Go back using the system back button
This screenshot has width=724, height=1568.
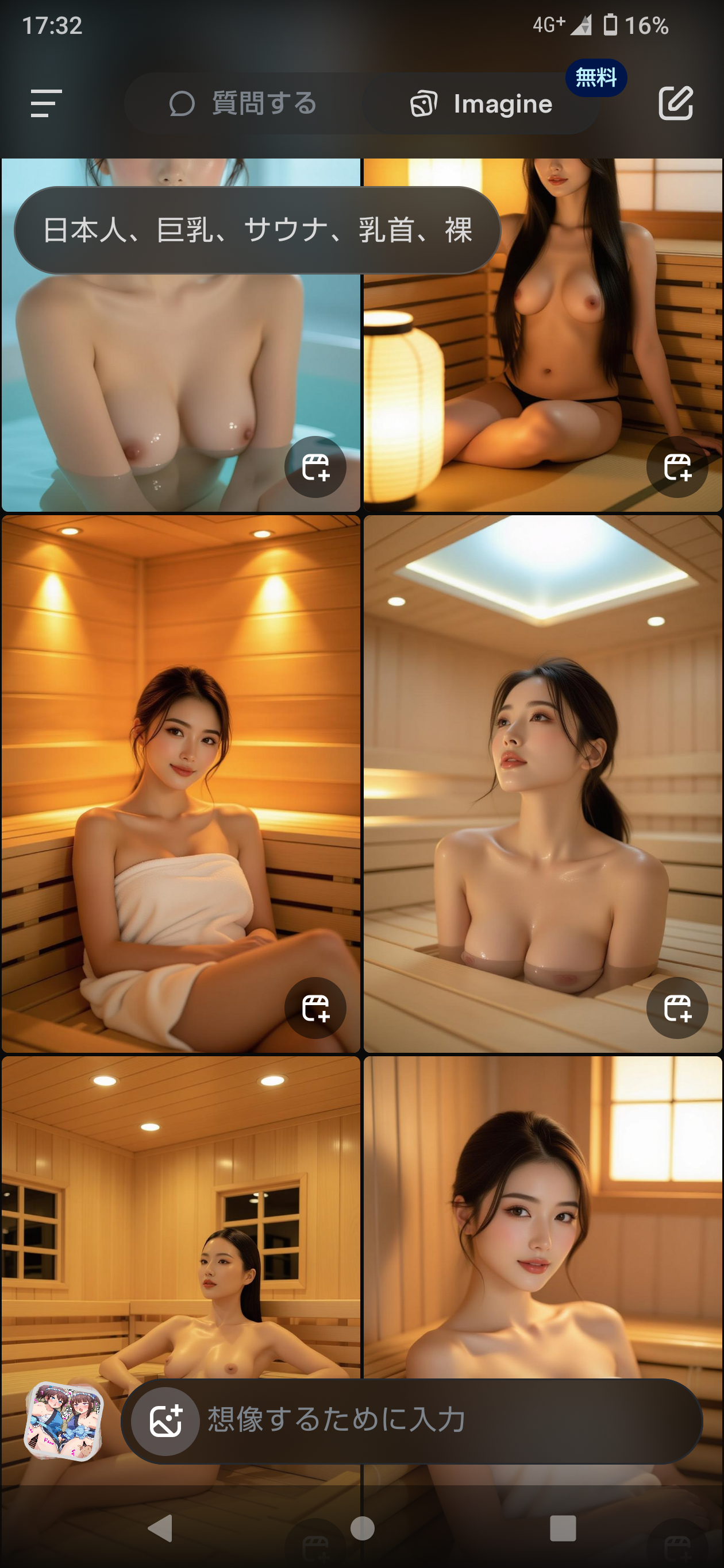click(x=161, y=1528)
